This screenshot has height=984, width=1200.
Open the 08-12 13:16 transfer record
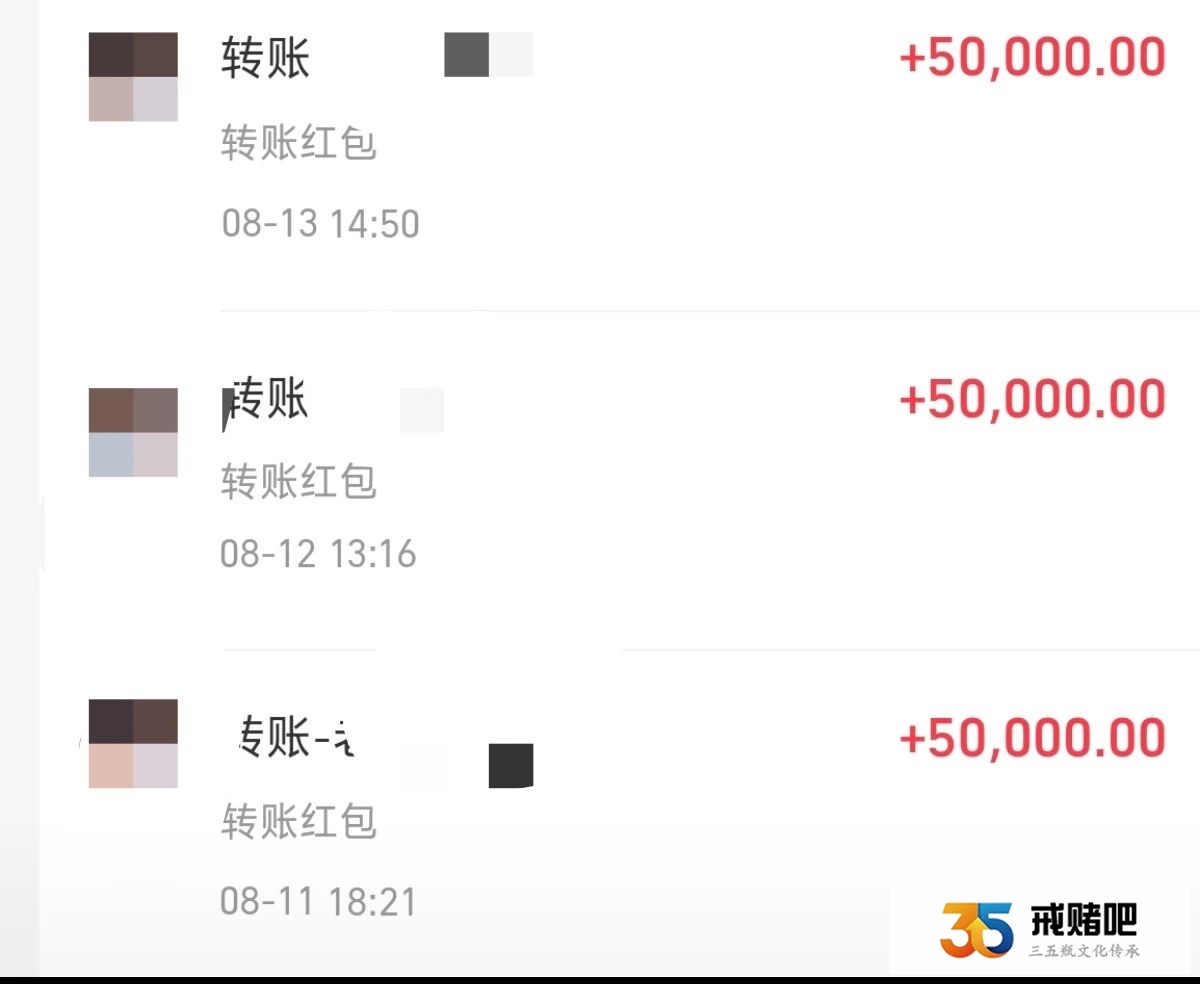click(x=600, y=478)
